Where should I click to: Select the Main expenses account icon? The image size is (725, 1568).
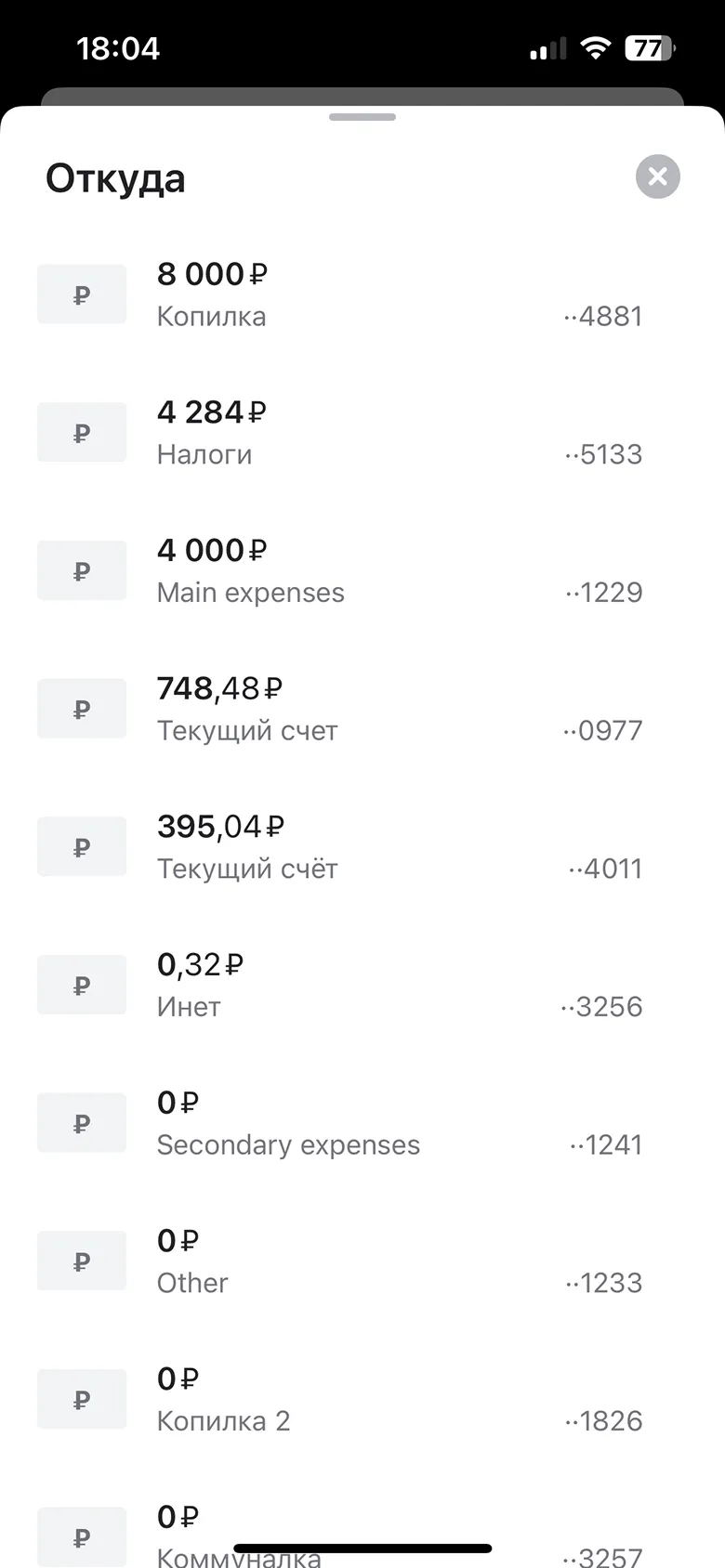coord(82,570)
